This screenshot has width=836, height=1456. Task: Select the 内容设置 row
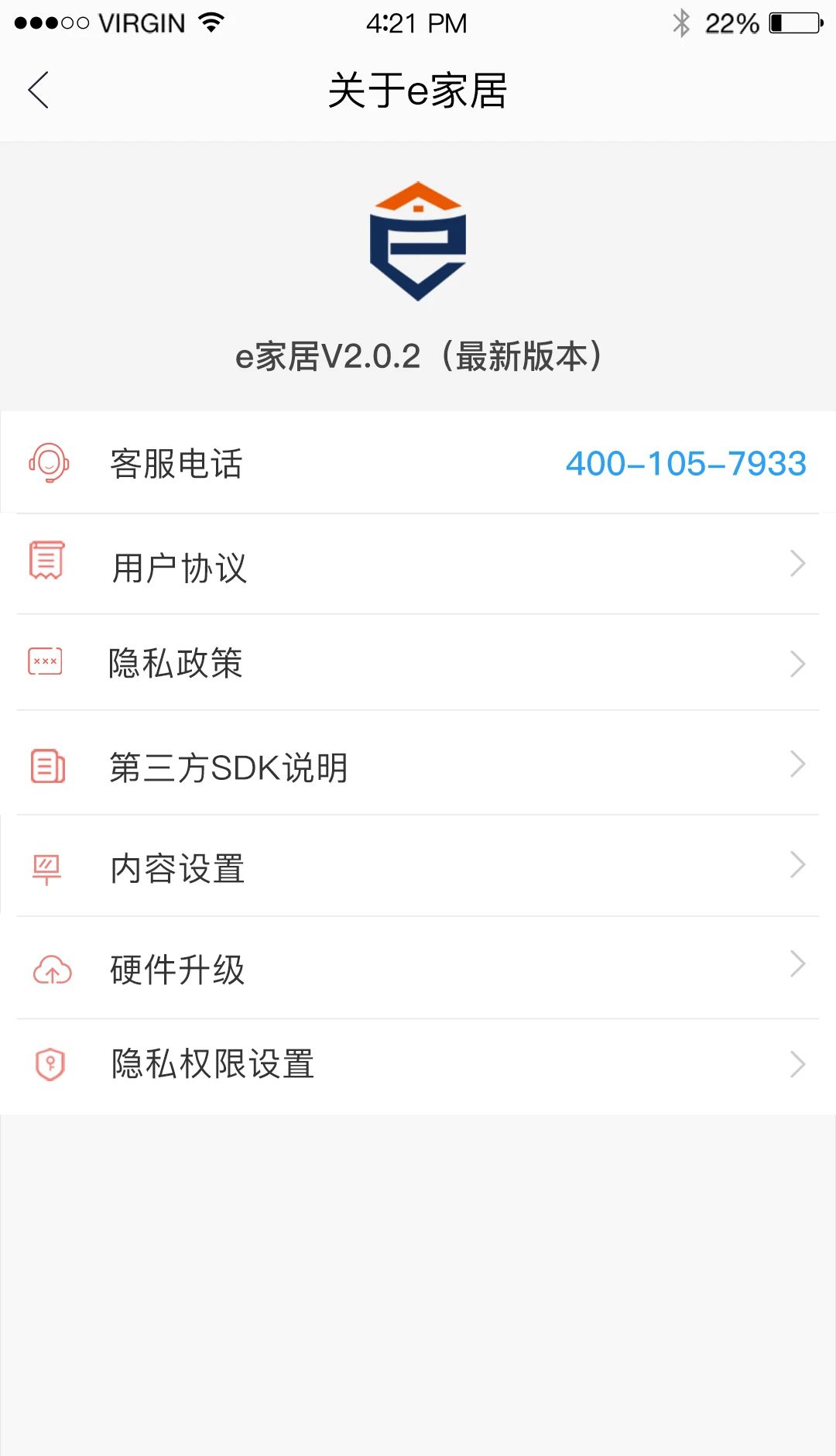coord(418,867)
